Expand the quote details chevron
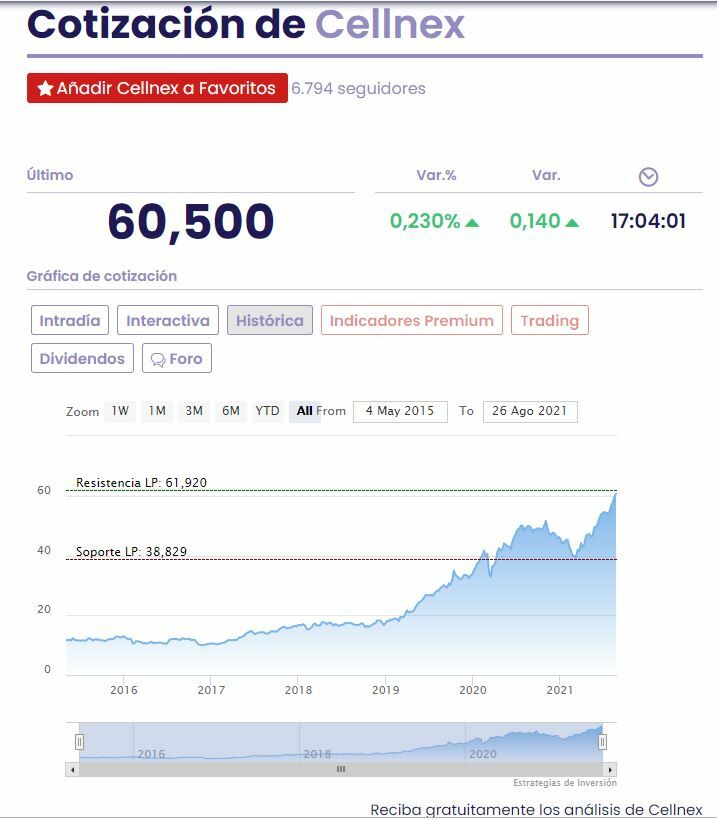The width and height of the screenshot is (717, 820). pos(648,177)
